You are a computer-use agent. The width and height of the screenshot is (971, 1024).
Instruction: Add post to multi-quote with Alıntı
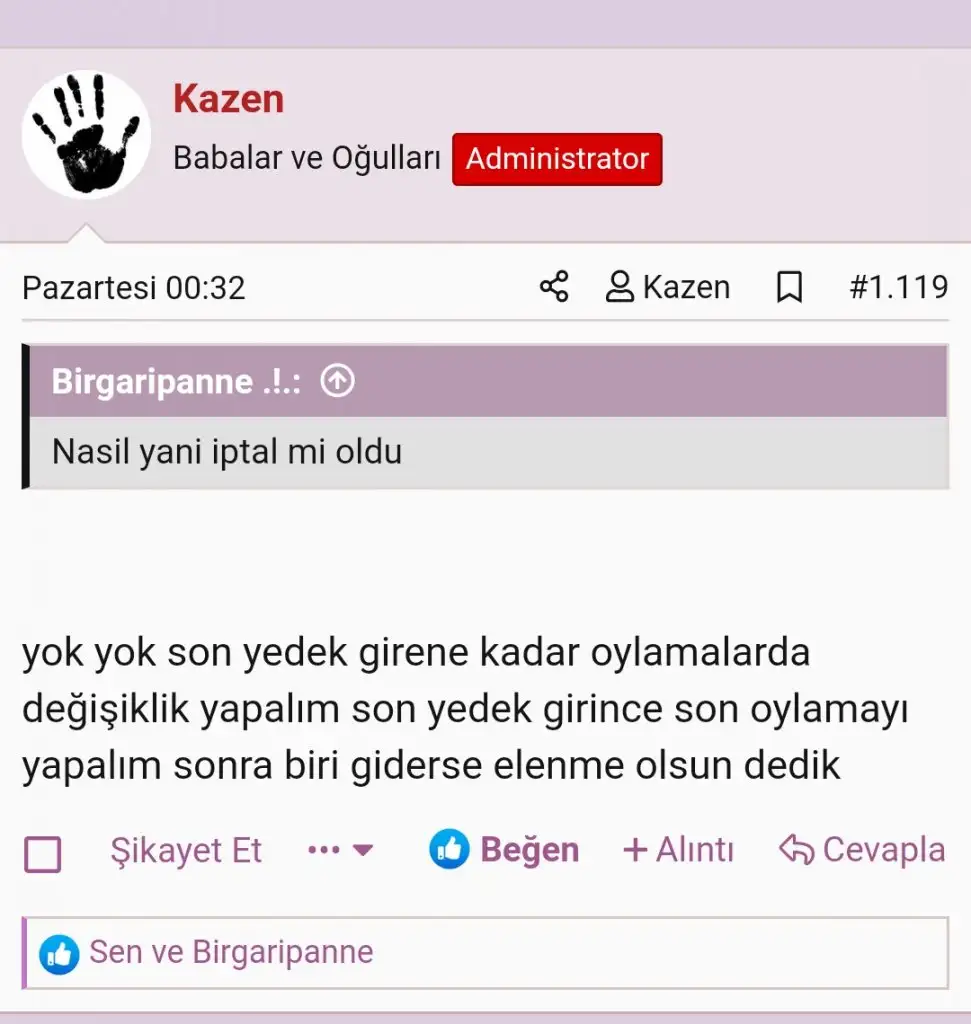pos(678,851)
